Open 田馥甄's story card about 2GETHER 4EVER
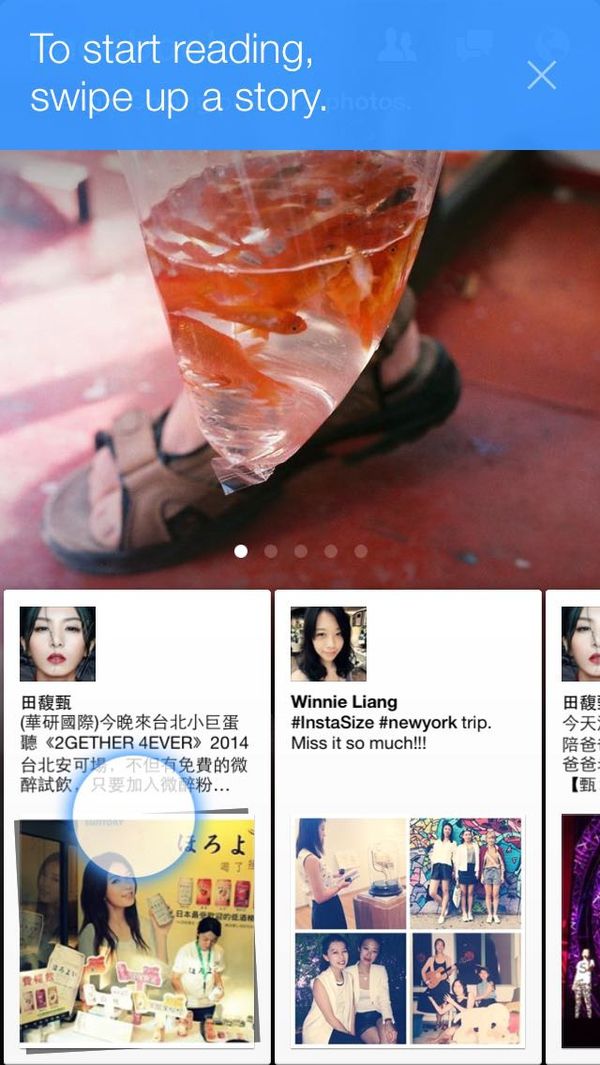Screen dimensions: 600x1065 click(137, 827)
